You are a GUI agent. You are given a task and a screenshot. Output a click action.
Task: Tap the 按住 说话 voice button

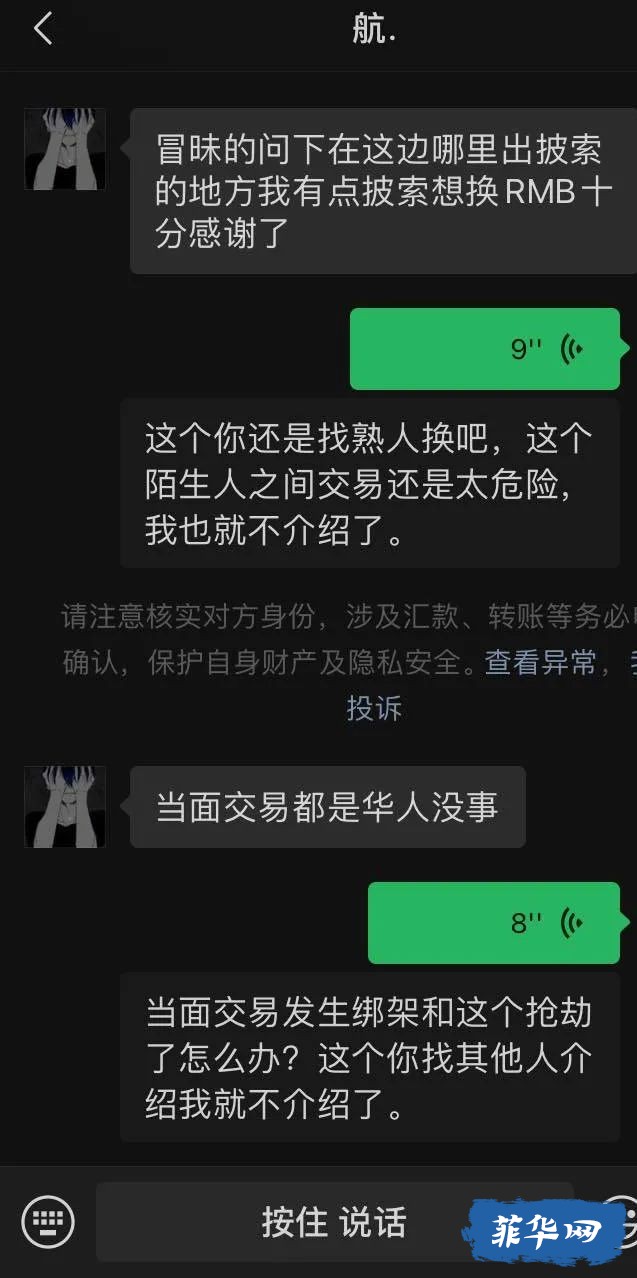point(334,1221)
